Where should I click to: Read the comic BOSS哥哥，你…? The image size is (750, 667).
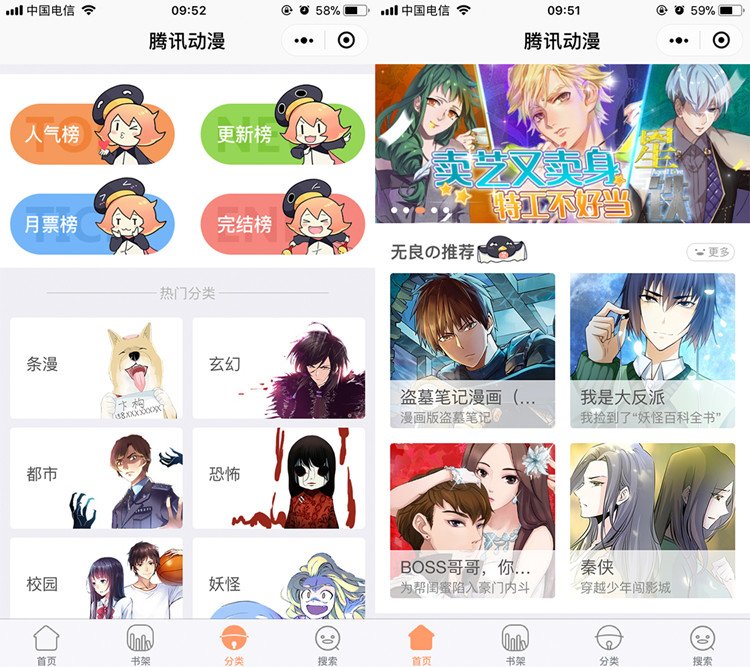pyautogui.click(x=472, y=520)
